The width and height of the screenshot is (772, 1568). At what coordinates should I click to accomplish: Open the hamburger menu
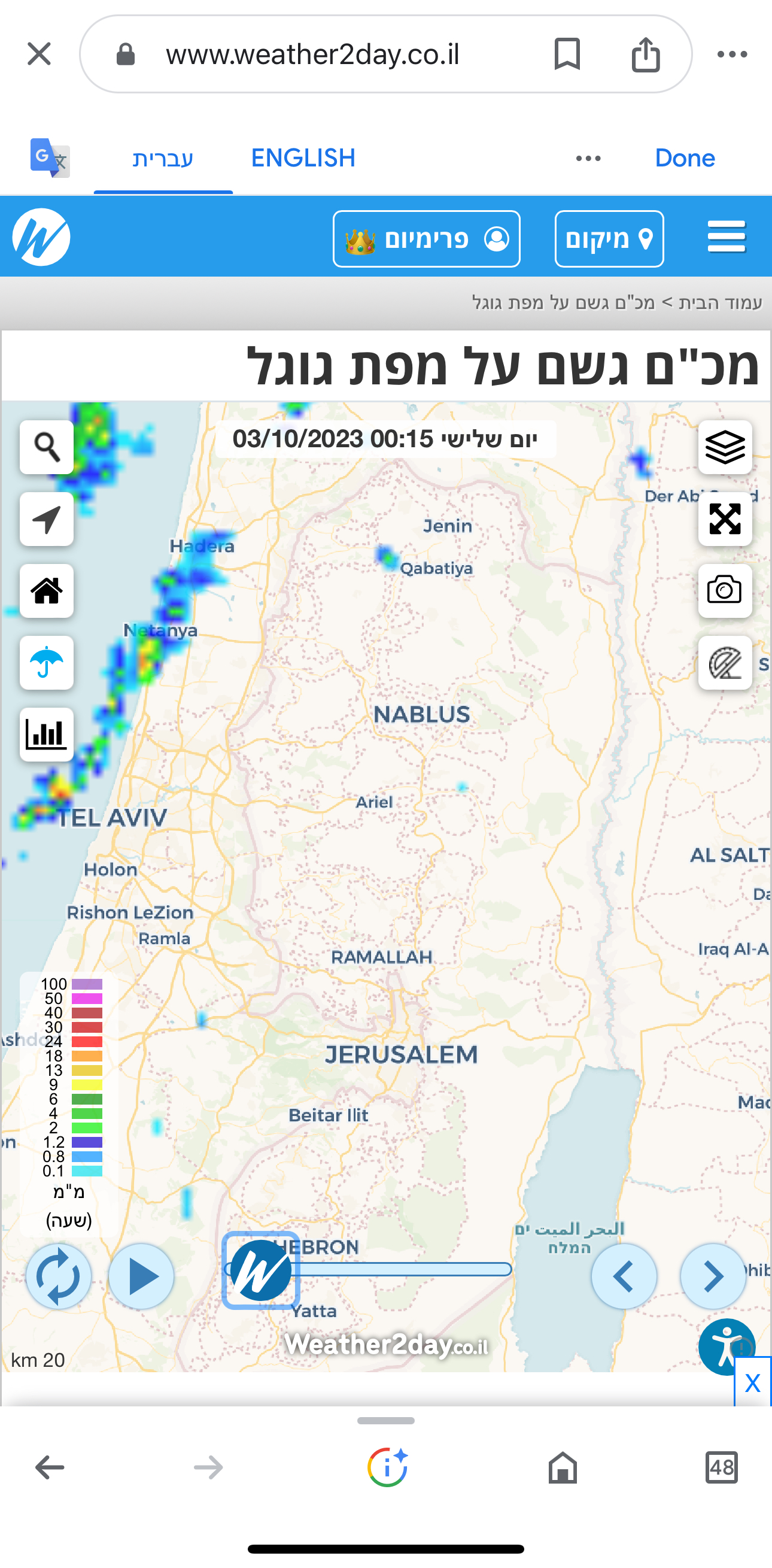727,236
